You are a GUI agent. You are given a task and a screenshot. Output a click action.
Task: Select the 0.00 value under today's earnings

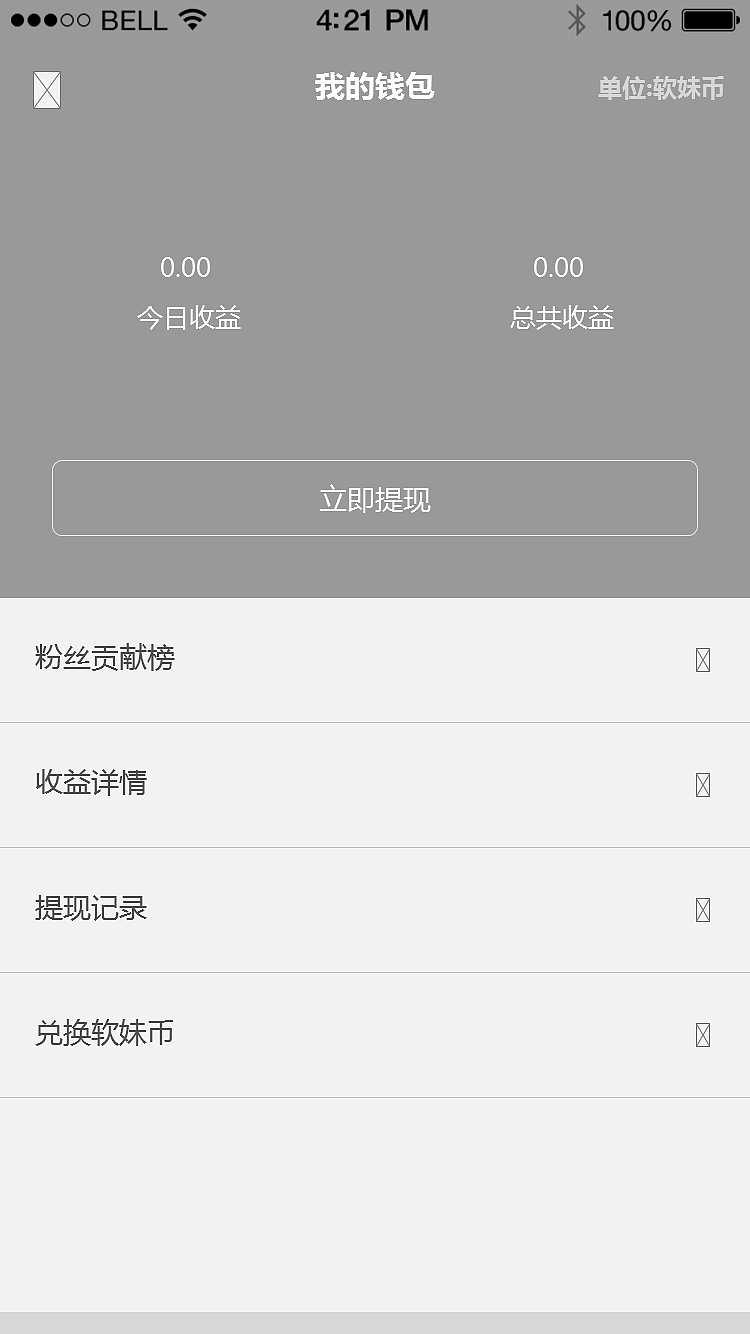186,267
